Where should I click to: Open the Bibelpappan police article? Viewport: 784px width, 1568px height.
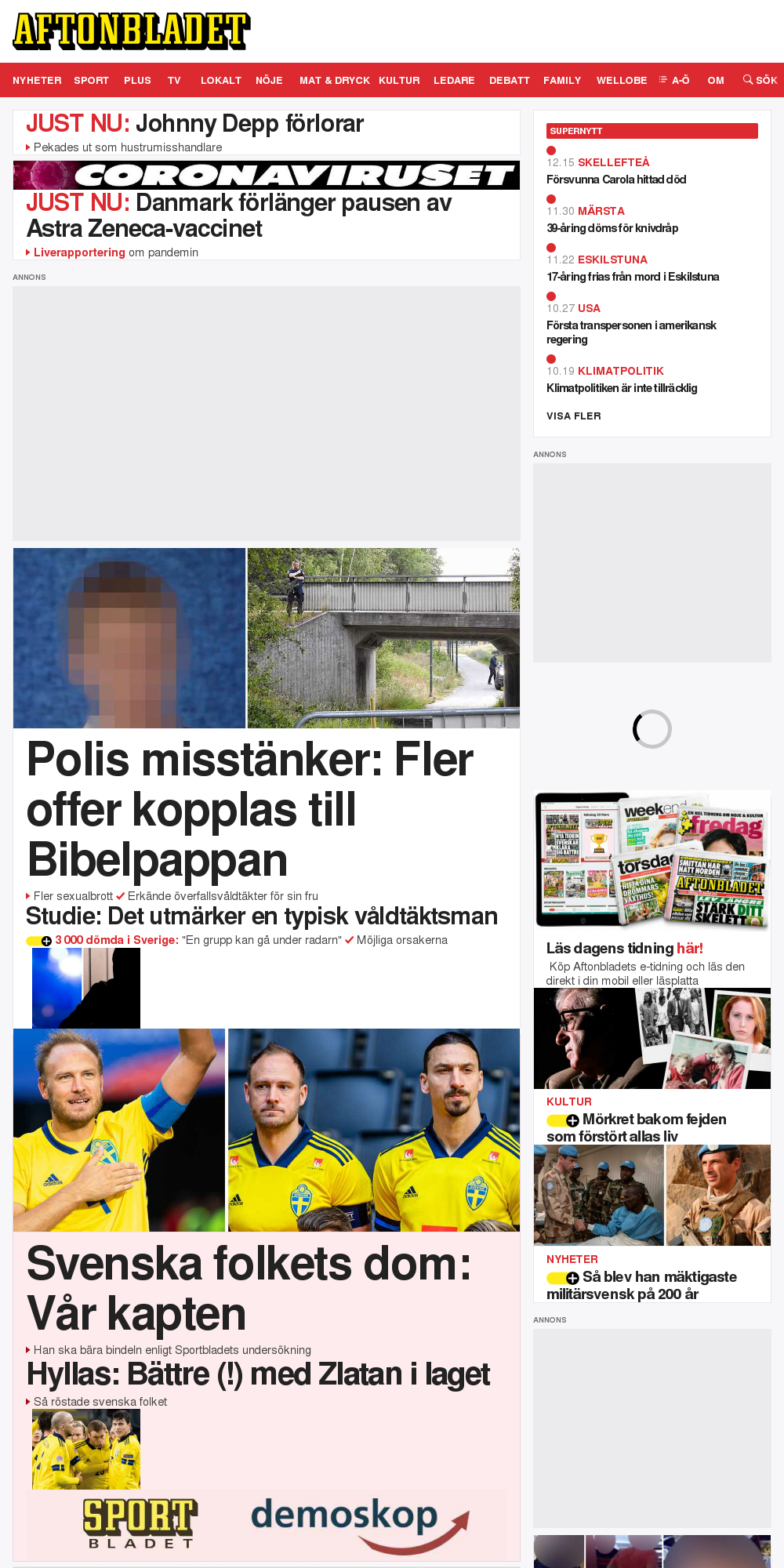coord(249,809)
